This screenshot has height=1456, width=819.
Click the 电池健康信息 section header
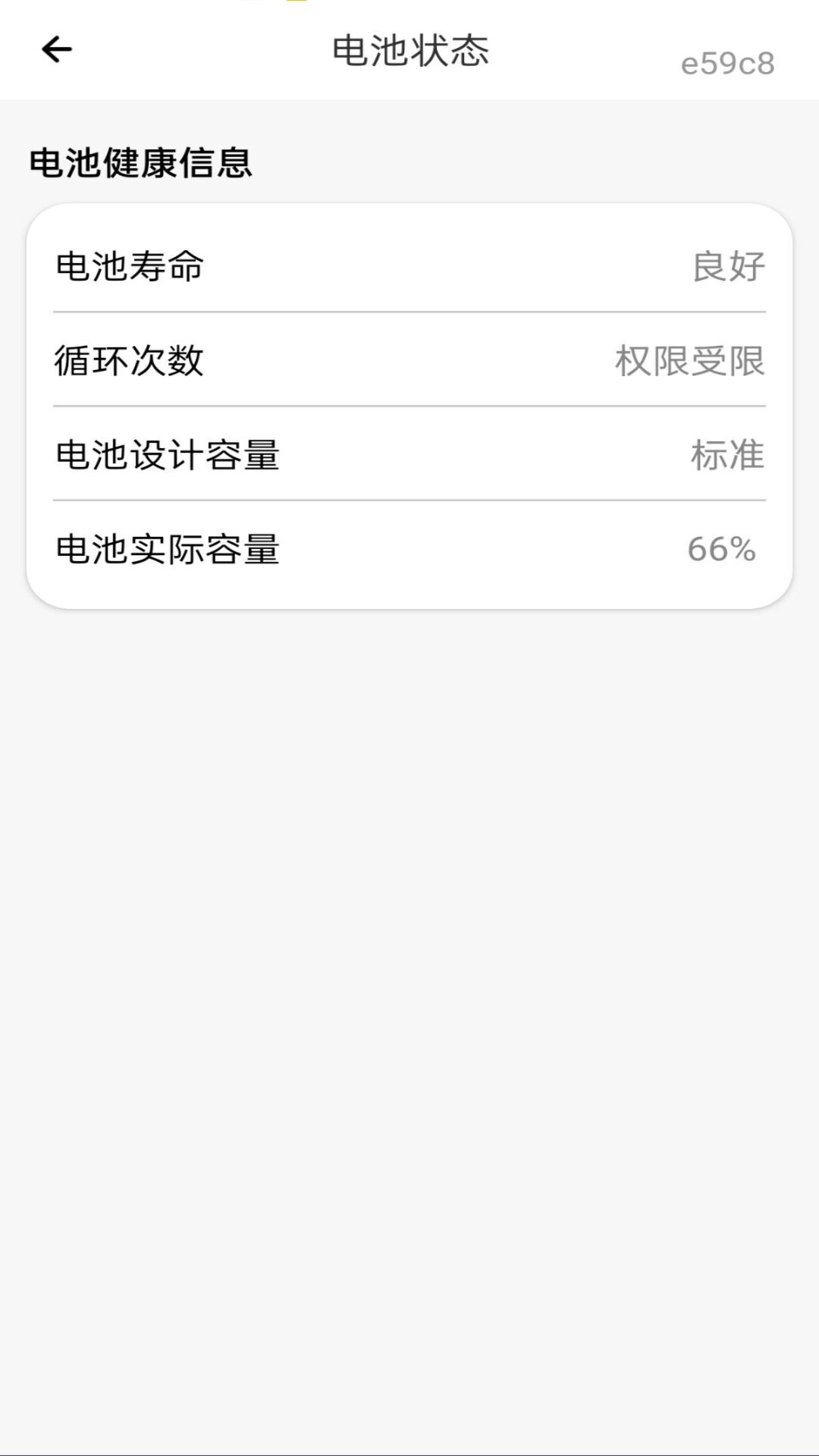pos(141,160)
